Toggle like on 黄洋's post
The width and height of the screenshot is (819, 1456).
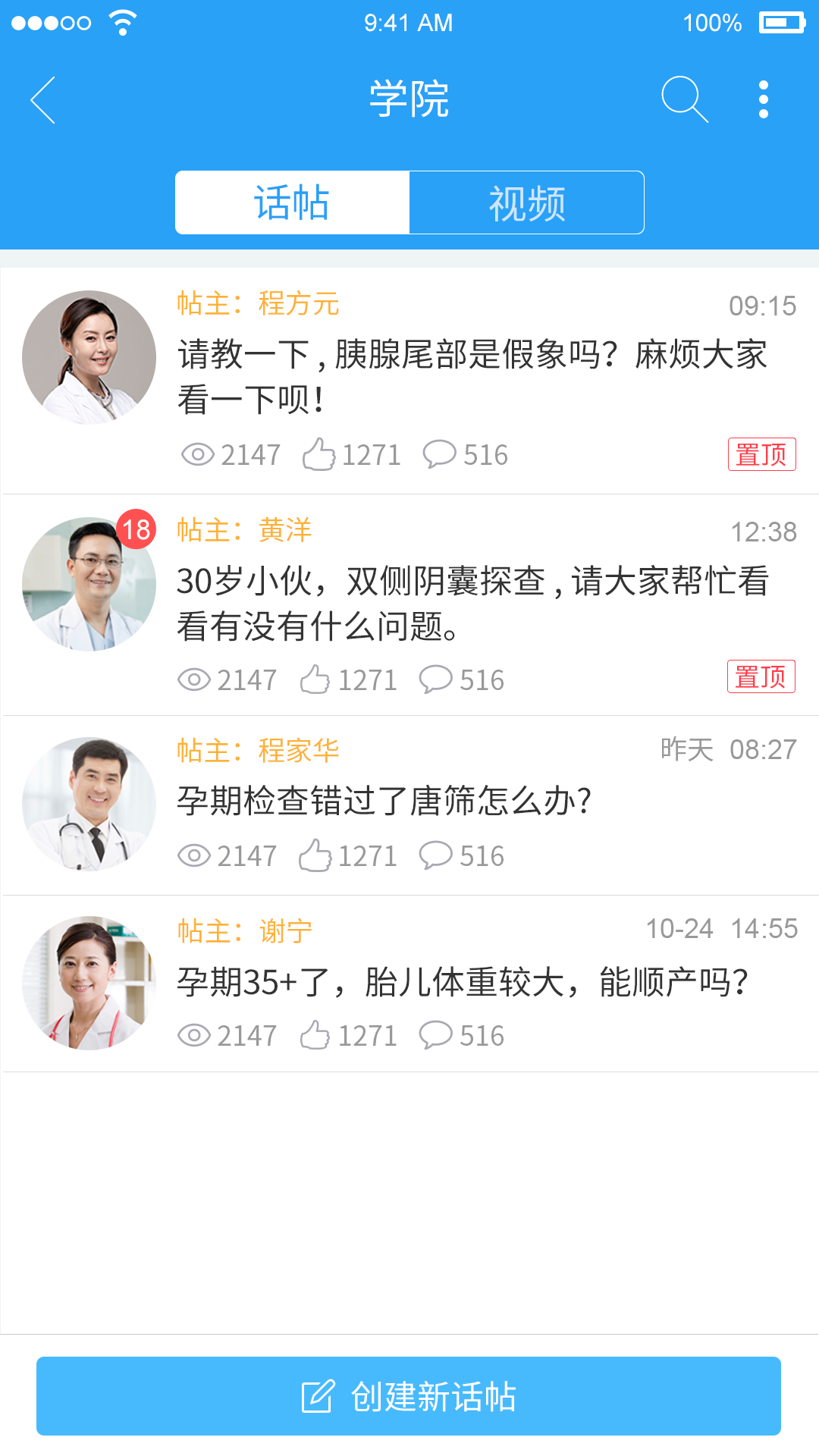click(318, 679)
